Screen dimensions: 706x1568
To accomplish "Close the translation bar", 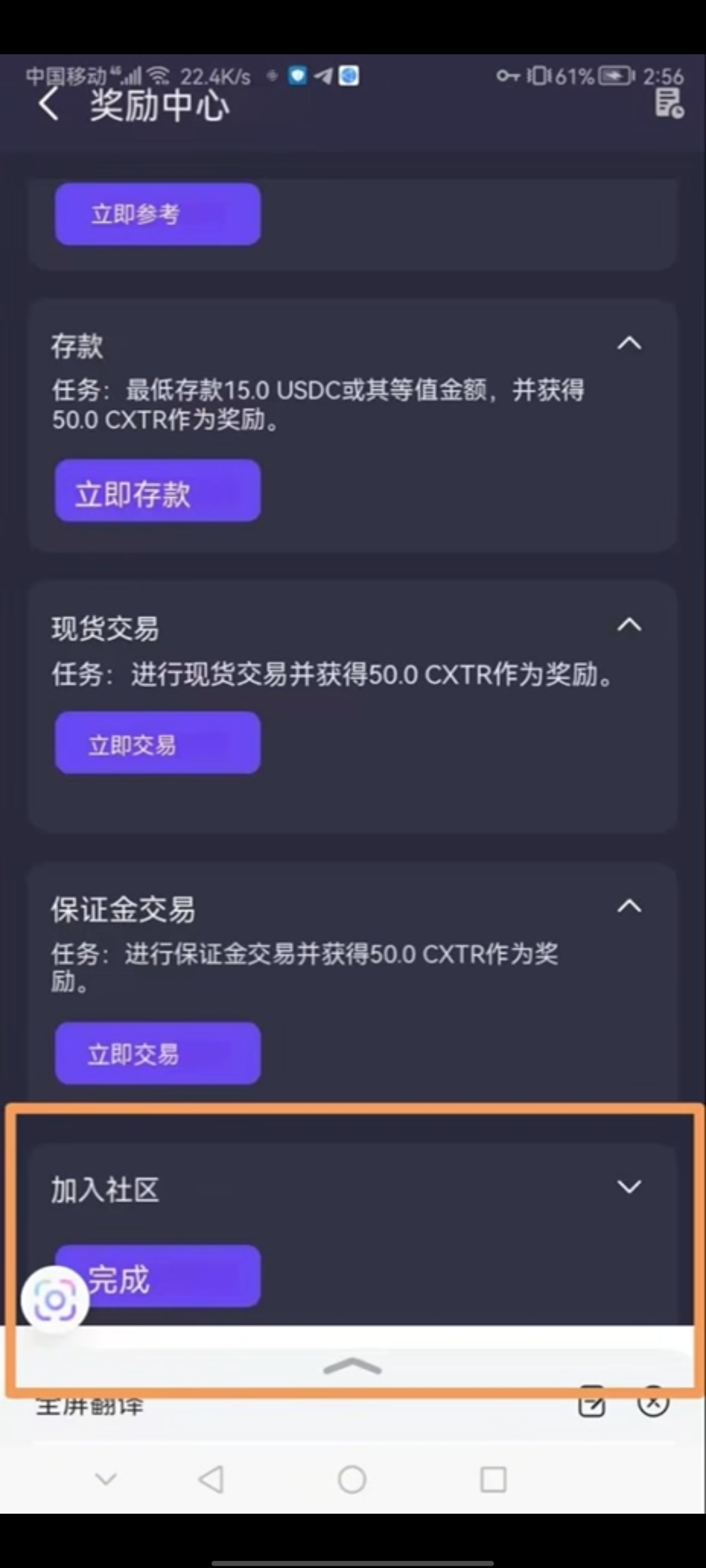I will coord(653,1403).
